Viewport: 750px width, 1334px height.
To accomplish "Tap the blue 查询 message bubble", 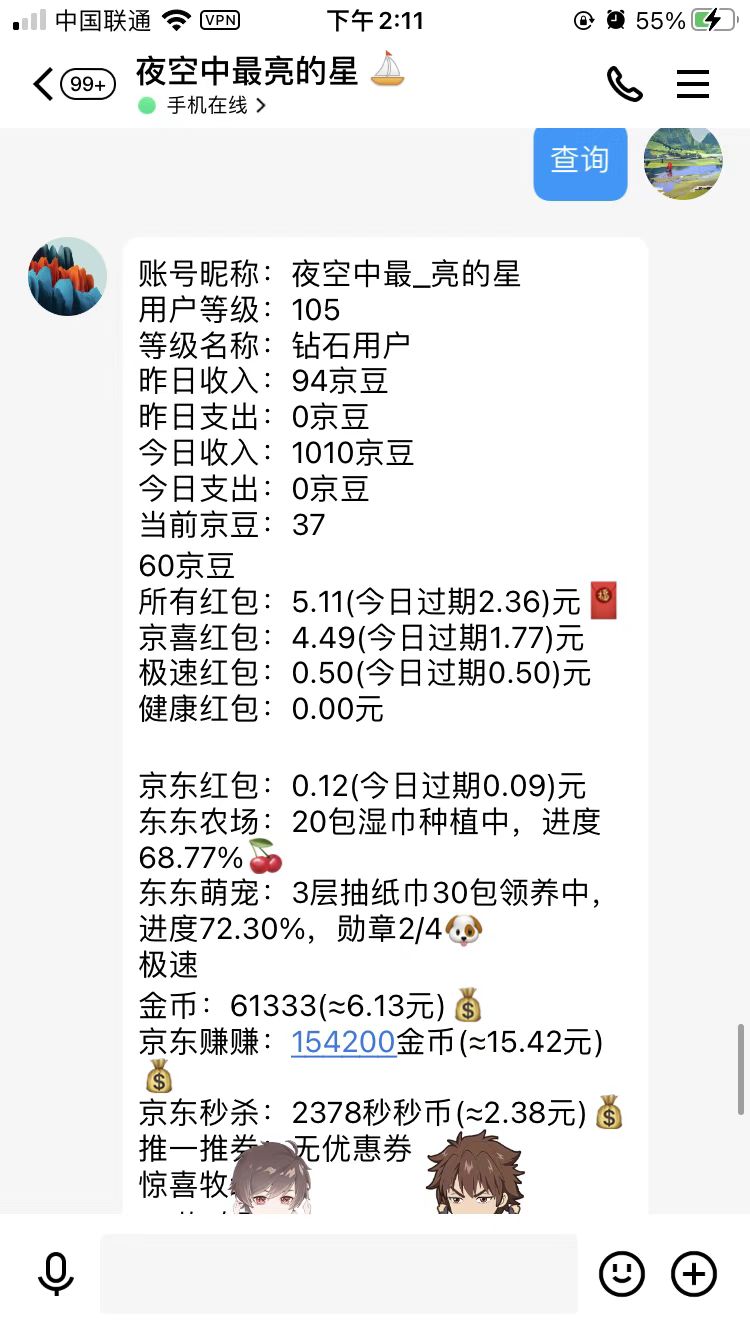I will [x=580, y=161].
